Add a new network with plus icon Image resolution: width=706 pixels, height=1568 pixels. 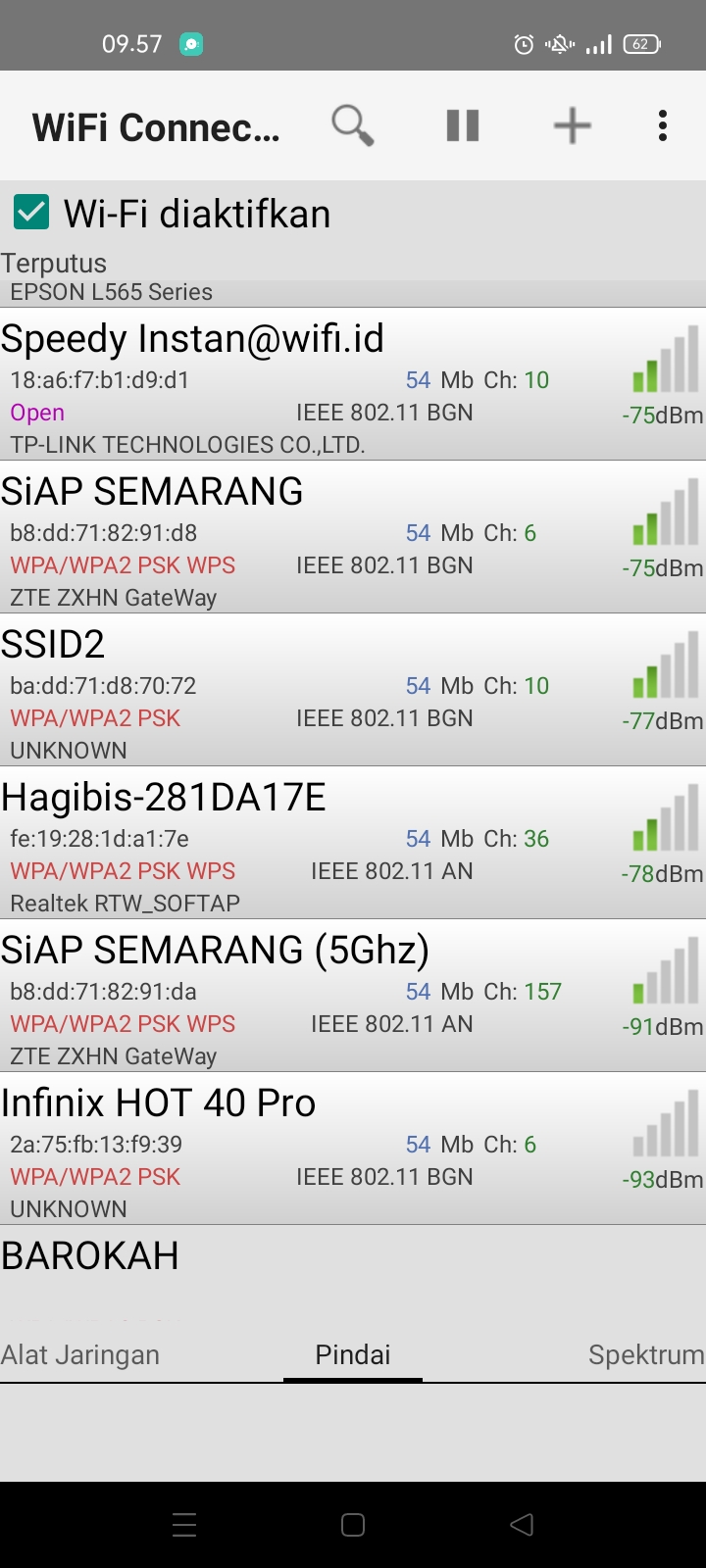click(x=573, y=125)
